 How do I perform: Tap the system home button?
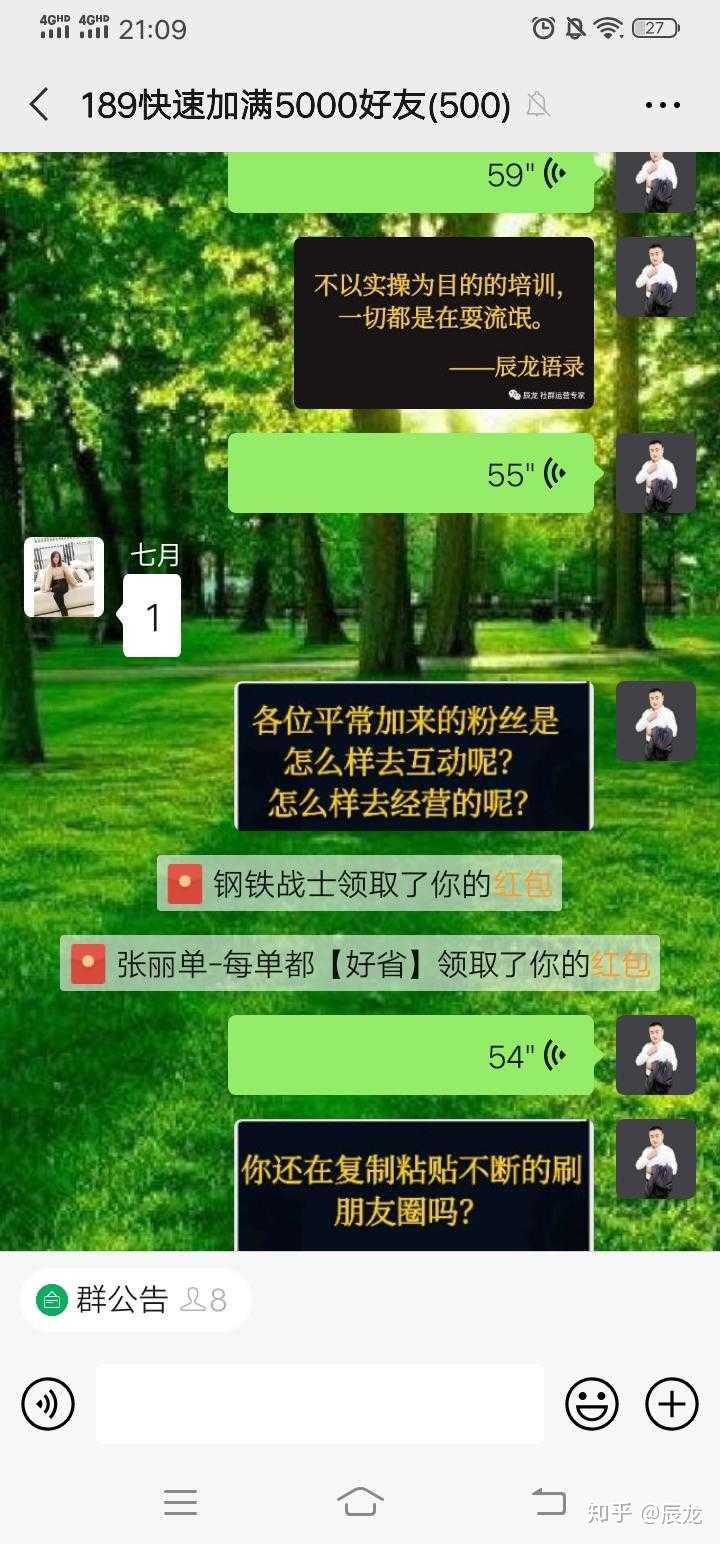[360, 1501]
